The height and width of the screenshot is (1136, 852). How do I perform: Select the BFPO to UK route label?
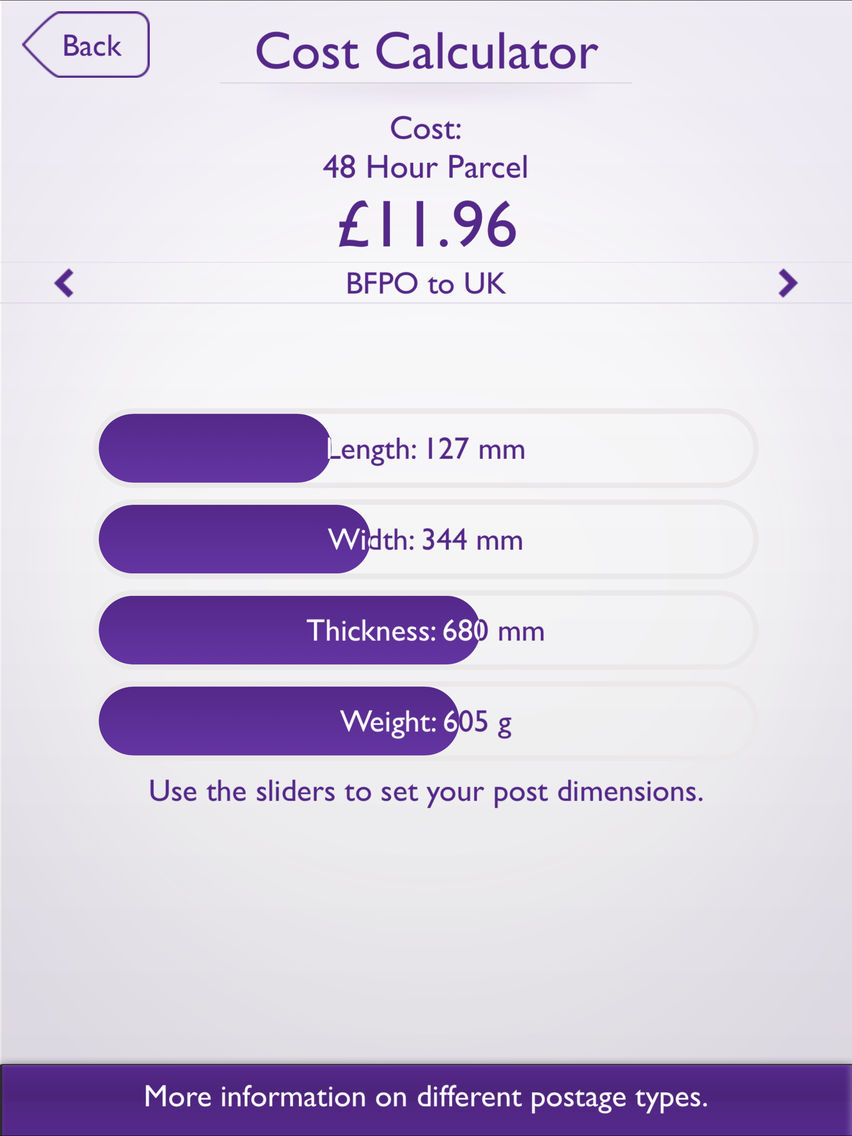pos(427,283)
